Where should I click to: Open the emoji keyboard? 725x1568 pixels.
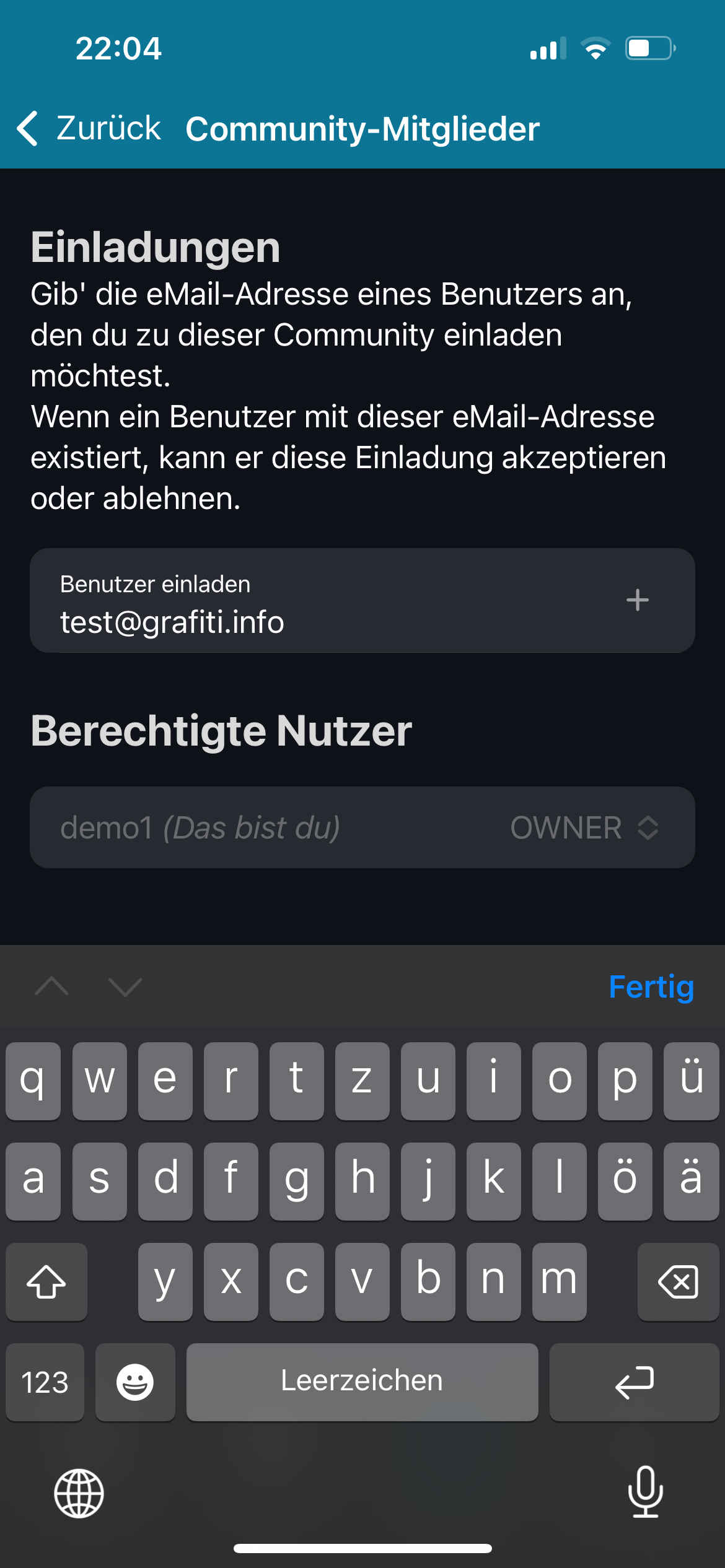[135, 1382]
